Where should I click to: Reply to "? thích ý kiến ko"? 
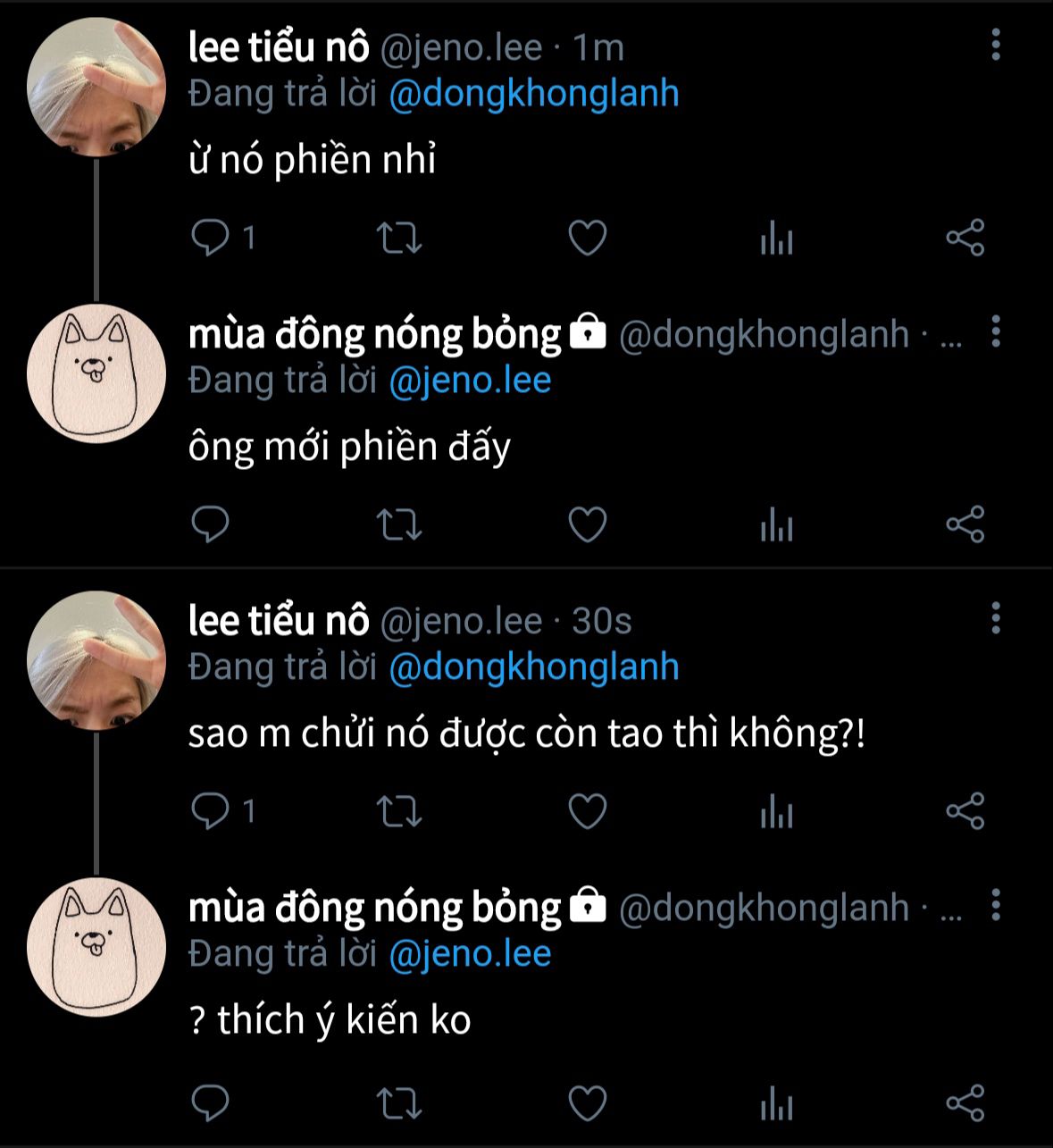click(211, 1103)
